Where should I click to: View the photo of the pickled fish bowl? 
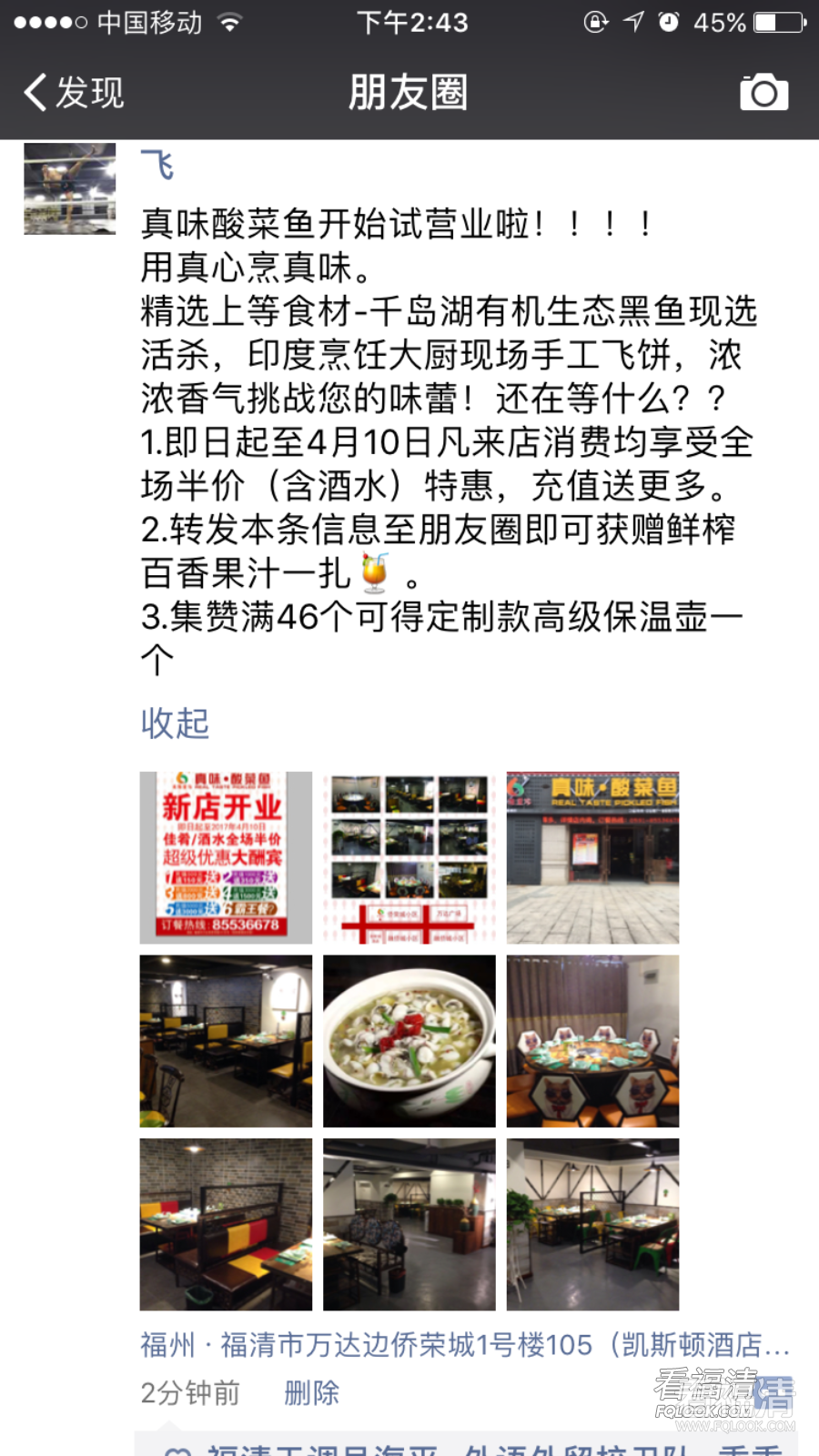(409, 1041)
